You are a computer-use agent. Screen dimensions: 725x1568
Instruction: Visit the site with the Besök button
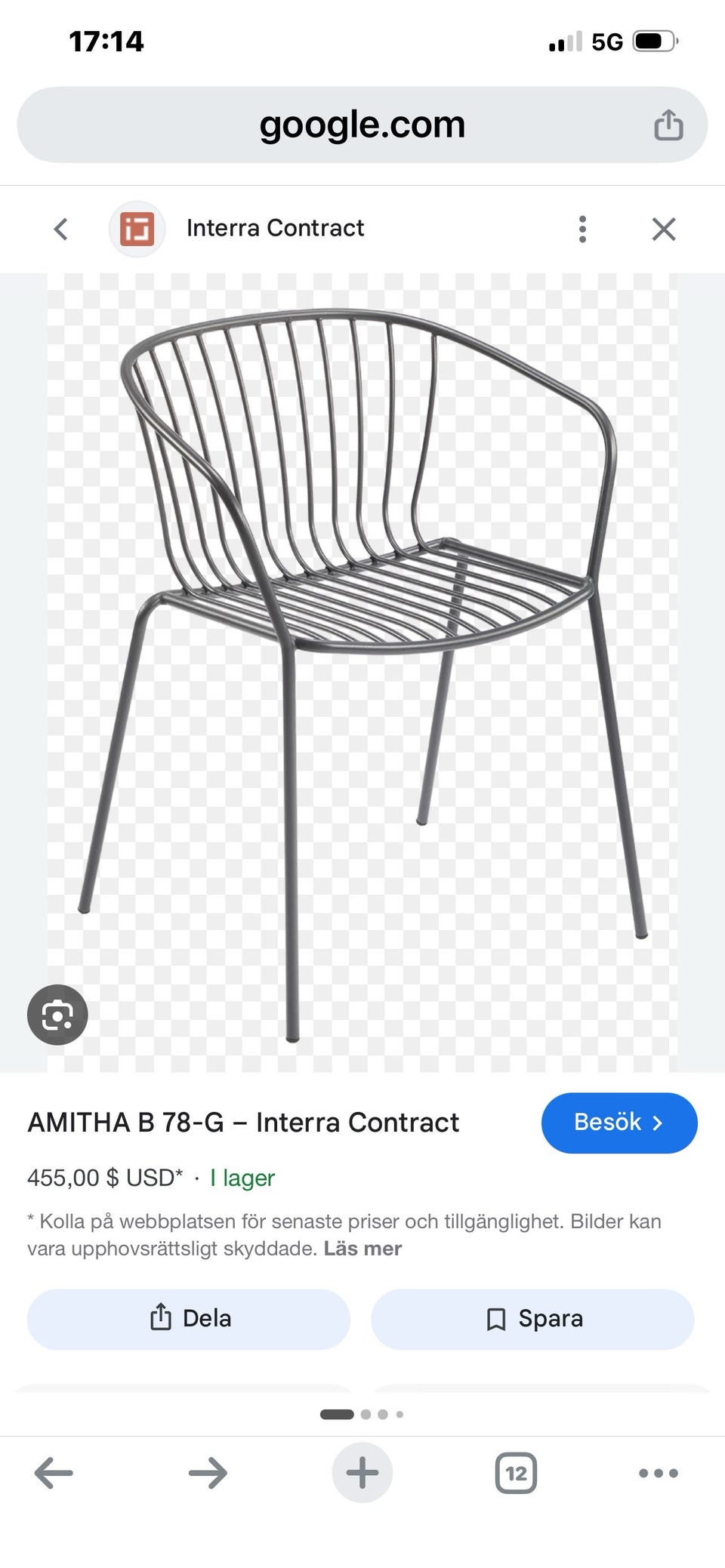point(619,1123)
